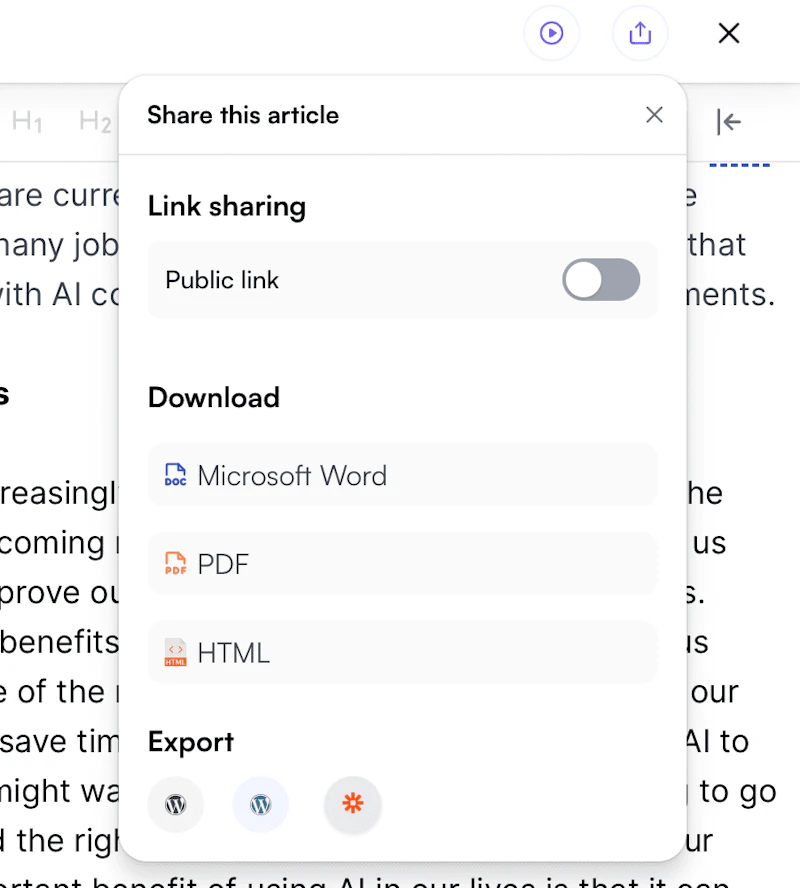Download the article as PDF

(402, 564)
